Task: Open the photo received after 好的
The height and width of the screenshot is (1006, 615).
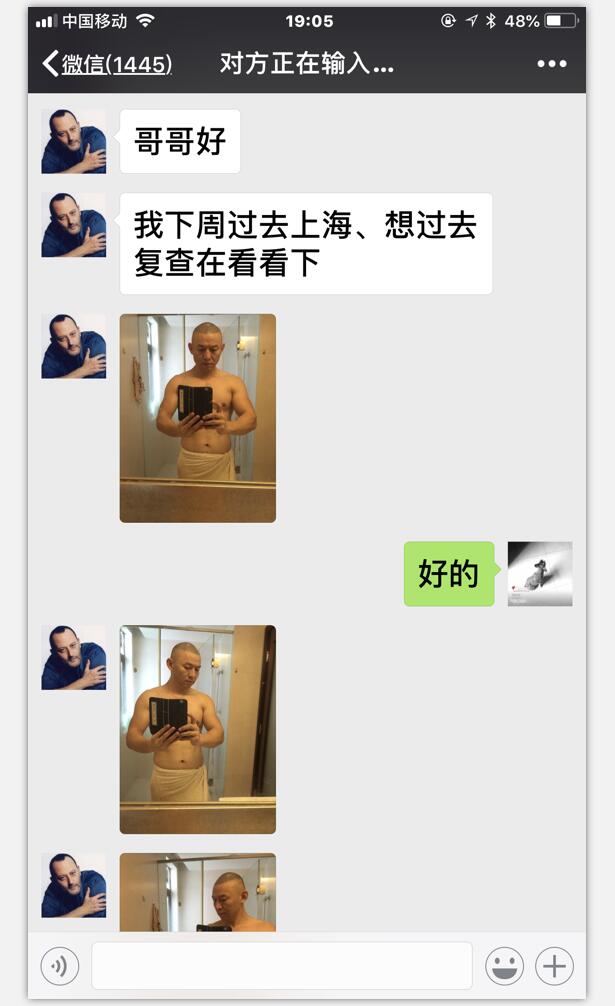Action: tap(197, 729)
